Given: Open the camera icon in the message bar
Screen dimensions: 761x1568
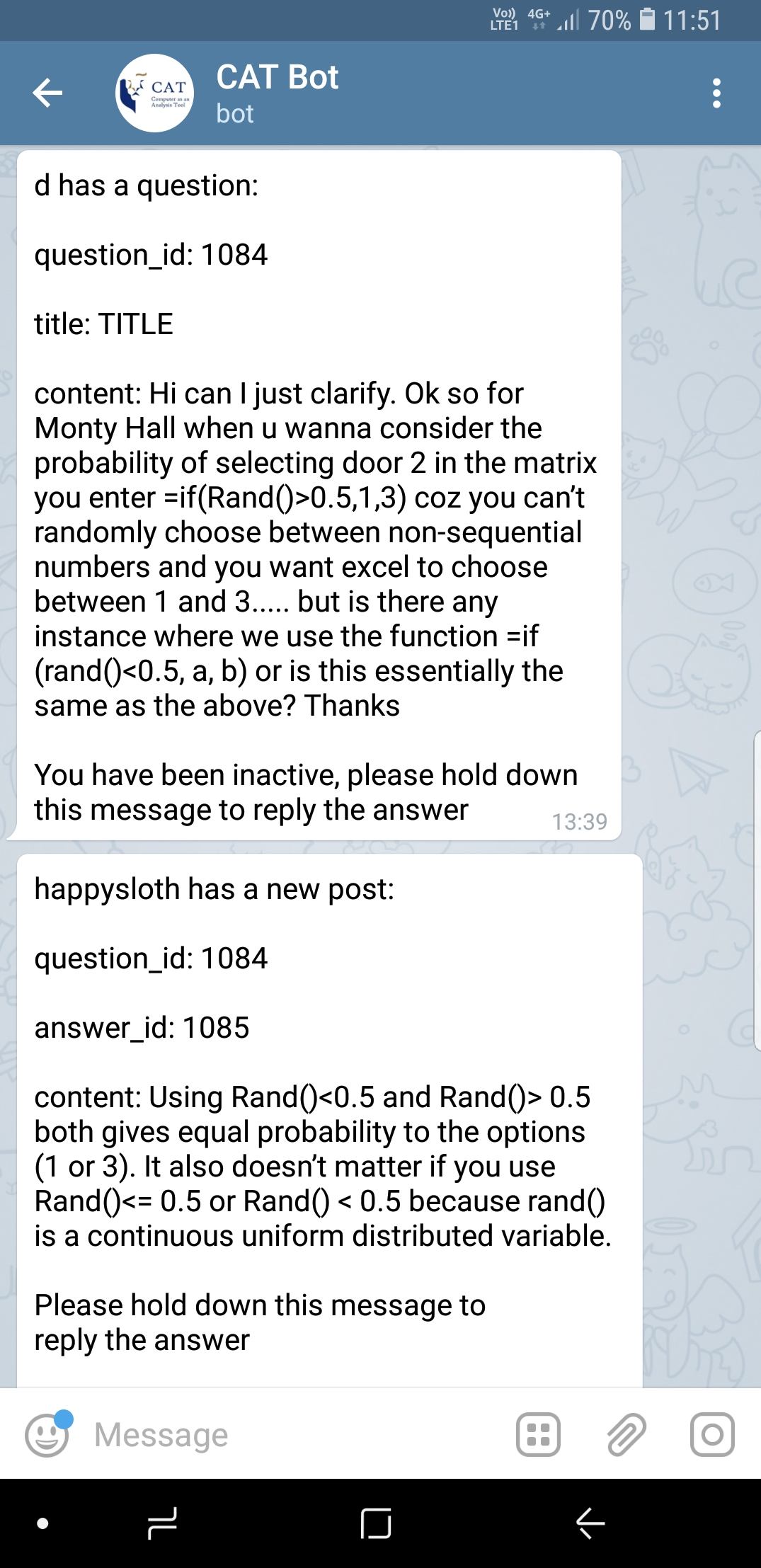Looking at the screenshot, I should click(712, 1435).
